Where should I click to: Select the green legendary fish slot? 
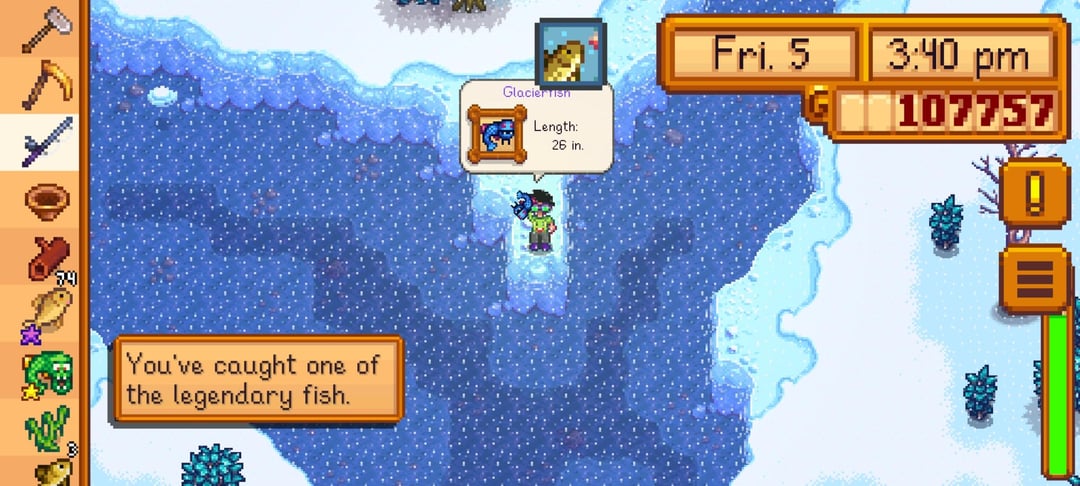click(x=45, y=370)
